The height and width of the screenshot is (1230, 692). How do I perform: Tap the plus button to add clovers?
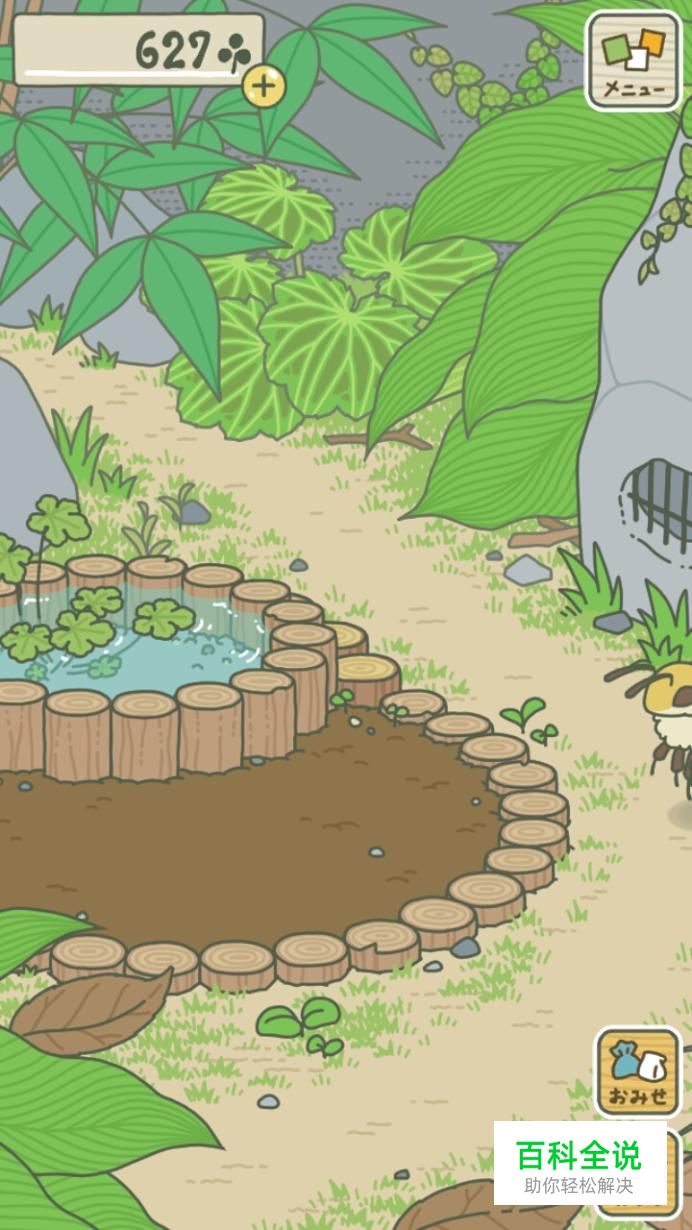[x=264, y=86]
